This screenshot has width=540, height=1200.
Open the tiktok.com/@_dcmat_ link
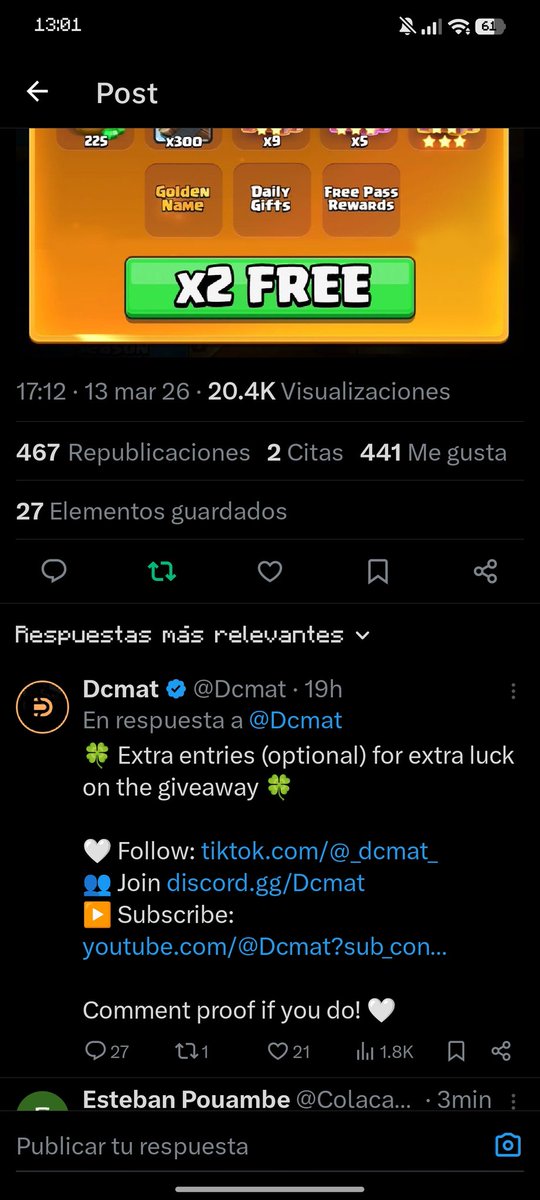pos(320,852)
